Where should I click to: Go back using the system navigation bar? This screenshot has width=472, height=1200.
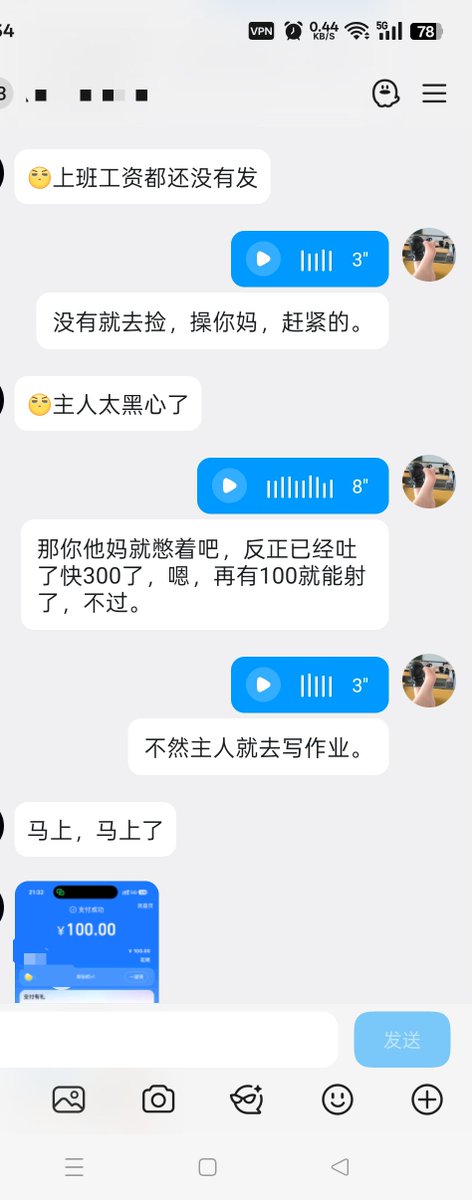click(340, 1167)
